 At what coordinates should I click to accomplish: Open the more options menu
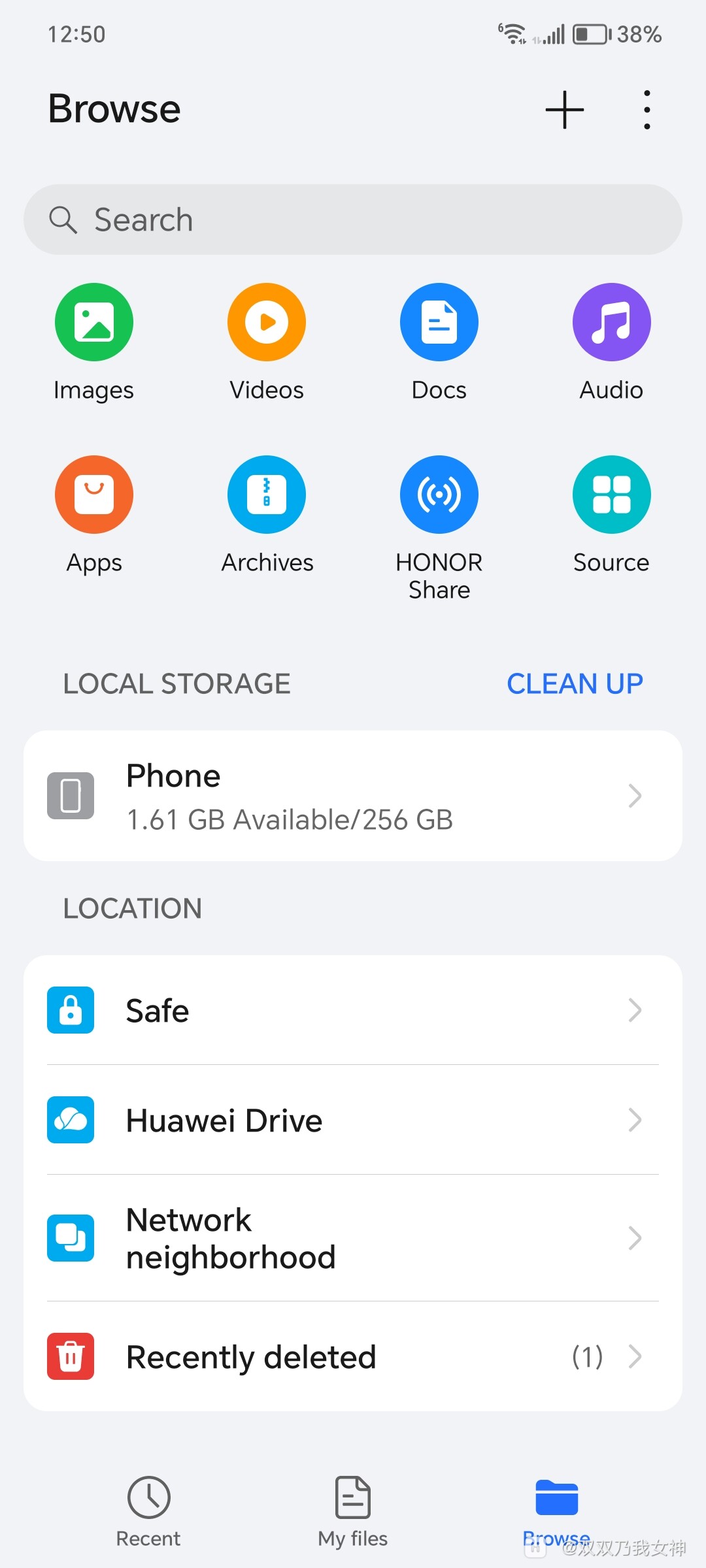coord(645,109)
